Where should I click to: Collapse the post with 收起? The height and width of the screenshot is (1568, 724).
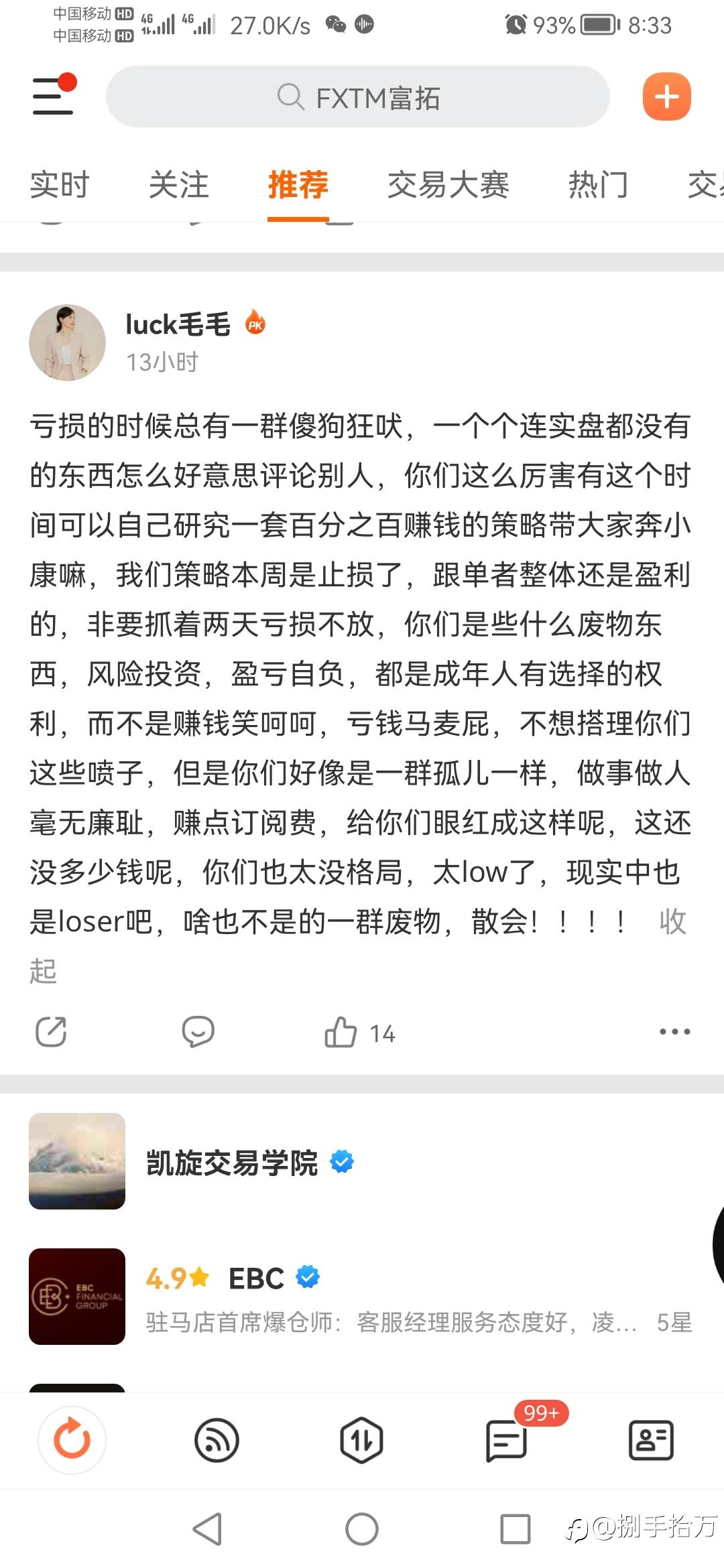(x=672, y=922)
